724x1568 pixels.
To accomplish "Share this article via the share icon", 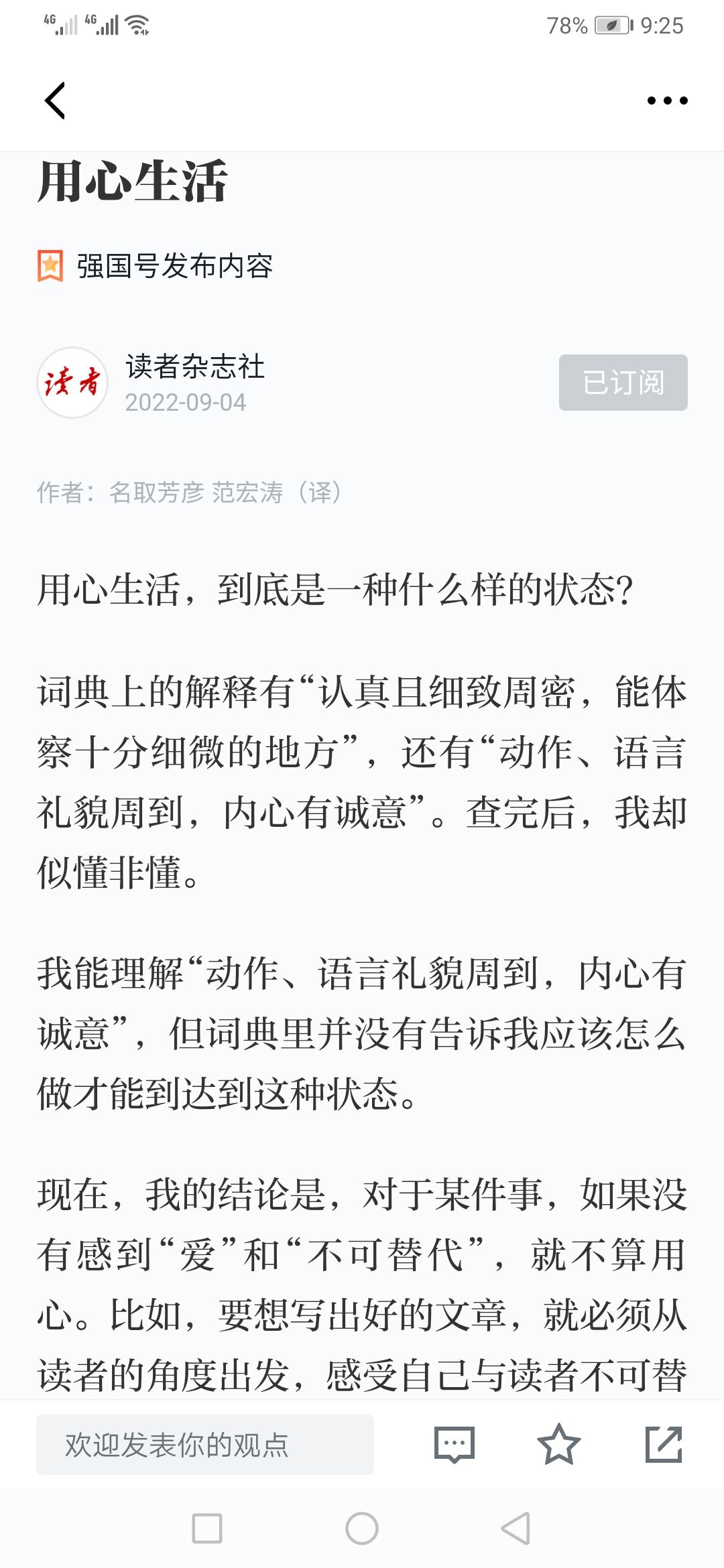I will click(x=664, y=1444).
